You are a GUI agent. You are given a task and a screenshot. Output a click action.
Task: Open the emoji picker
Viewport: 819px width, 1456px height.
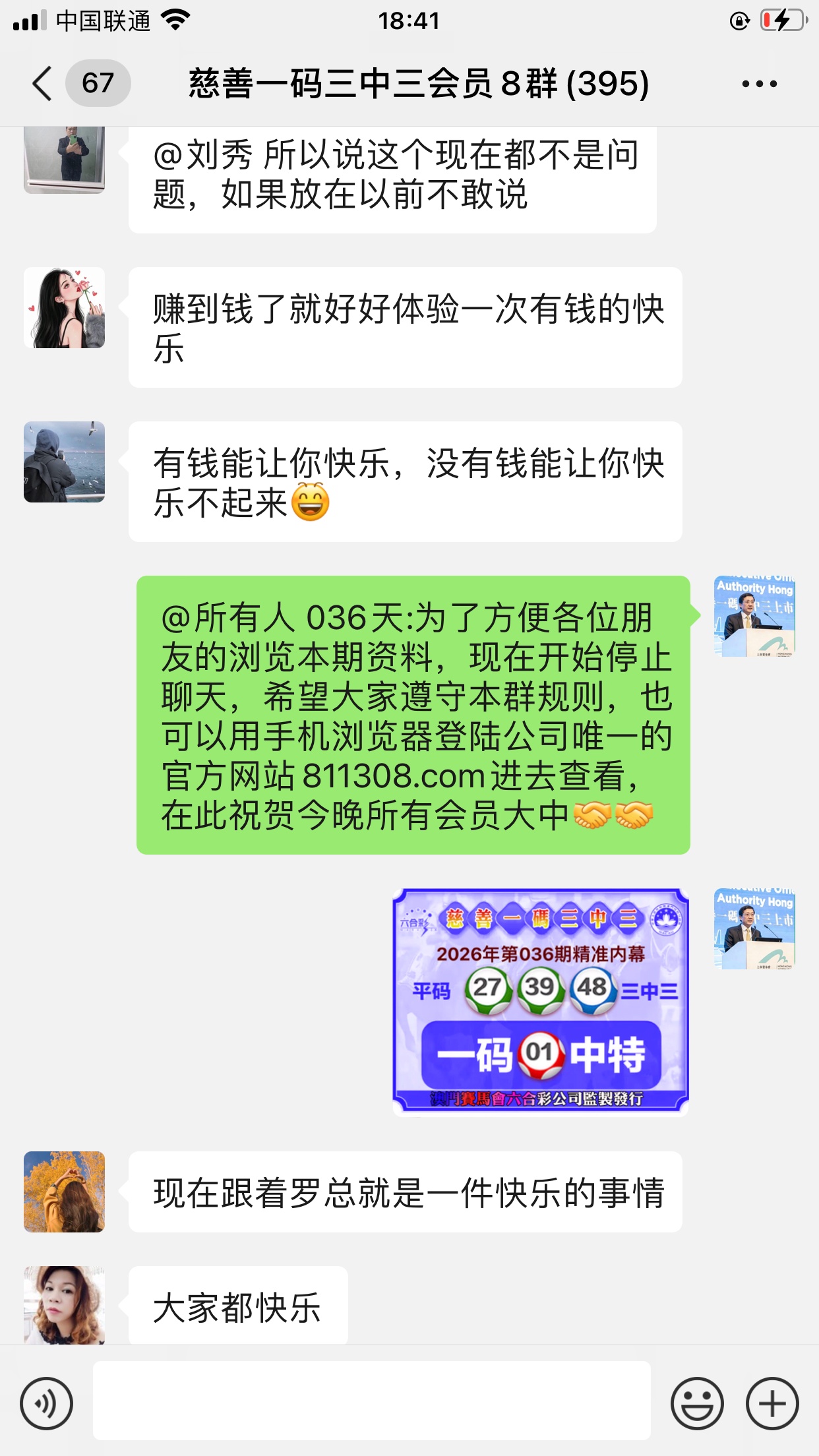(x=696, y=1403)
